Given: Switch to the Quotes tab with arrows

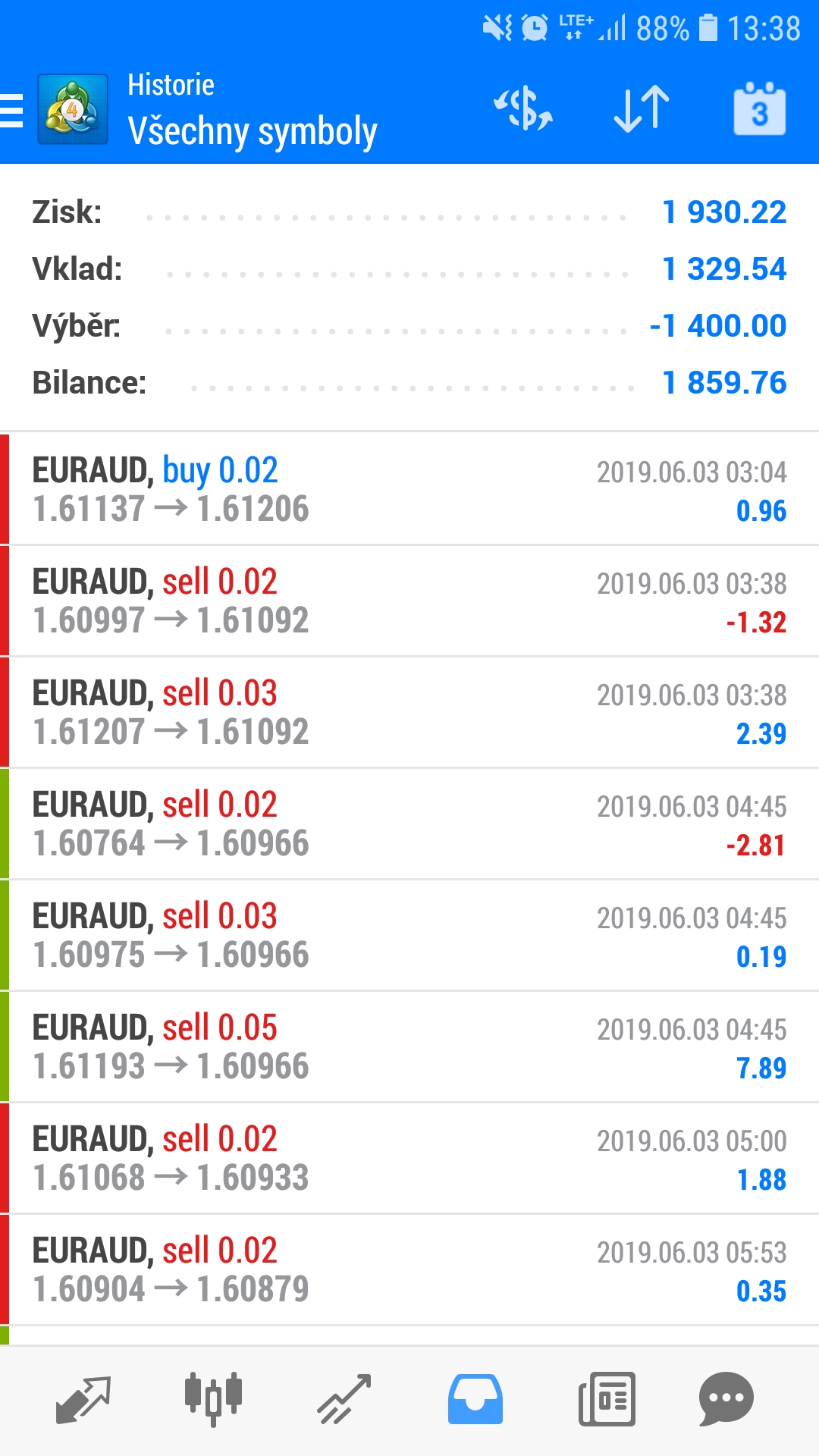Looking at the screenshot, I should pyautogui.click(x=83, y=1399).
